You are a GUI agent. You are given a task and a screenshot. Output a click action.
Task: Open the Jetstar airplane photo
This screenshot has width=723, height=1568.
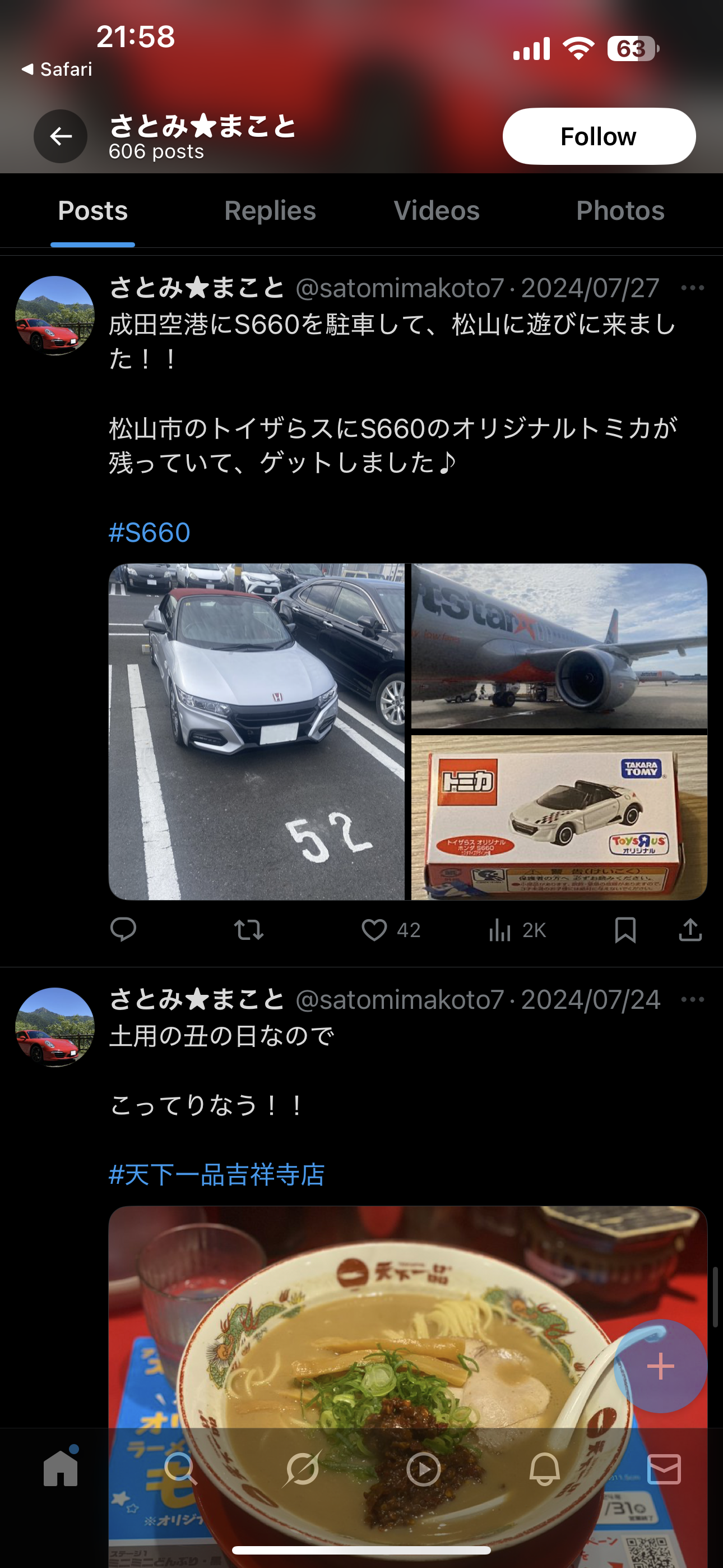[559, 646]
